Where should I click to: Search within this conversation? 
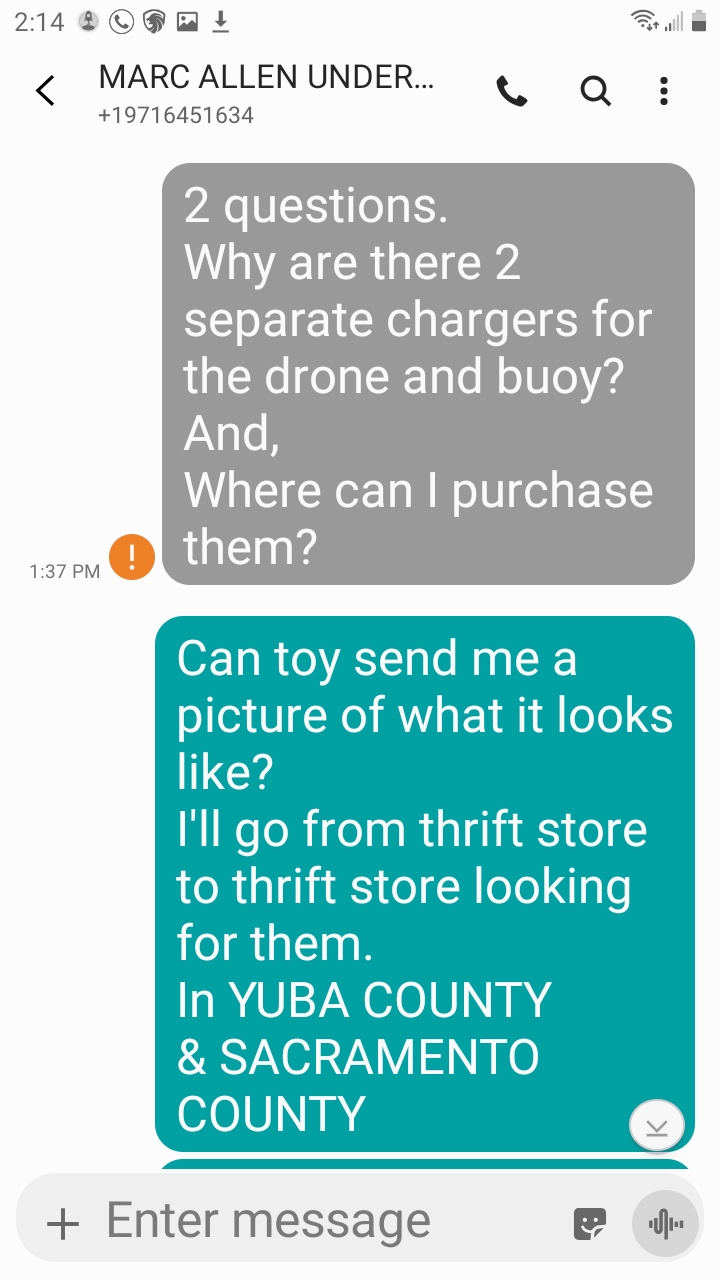coord(595,92)
